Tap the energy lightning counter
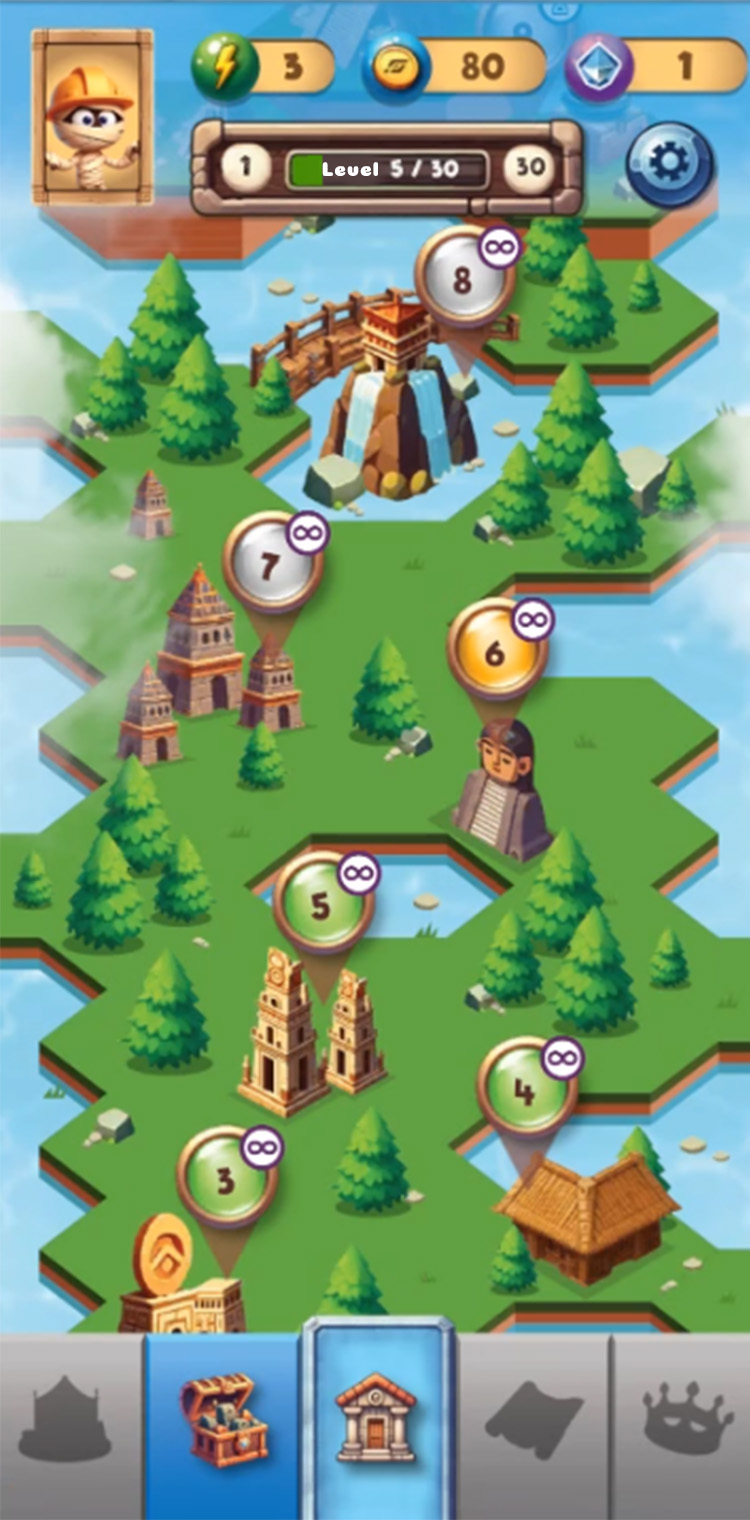The width and height of the screenshot is (750, 1520). tap(262, 67)
